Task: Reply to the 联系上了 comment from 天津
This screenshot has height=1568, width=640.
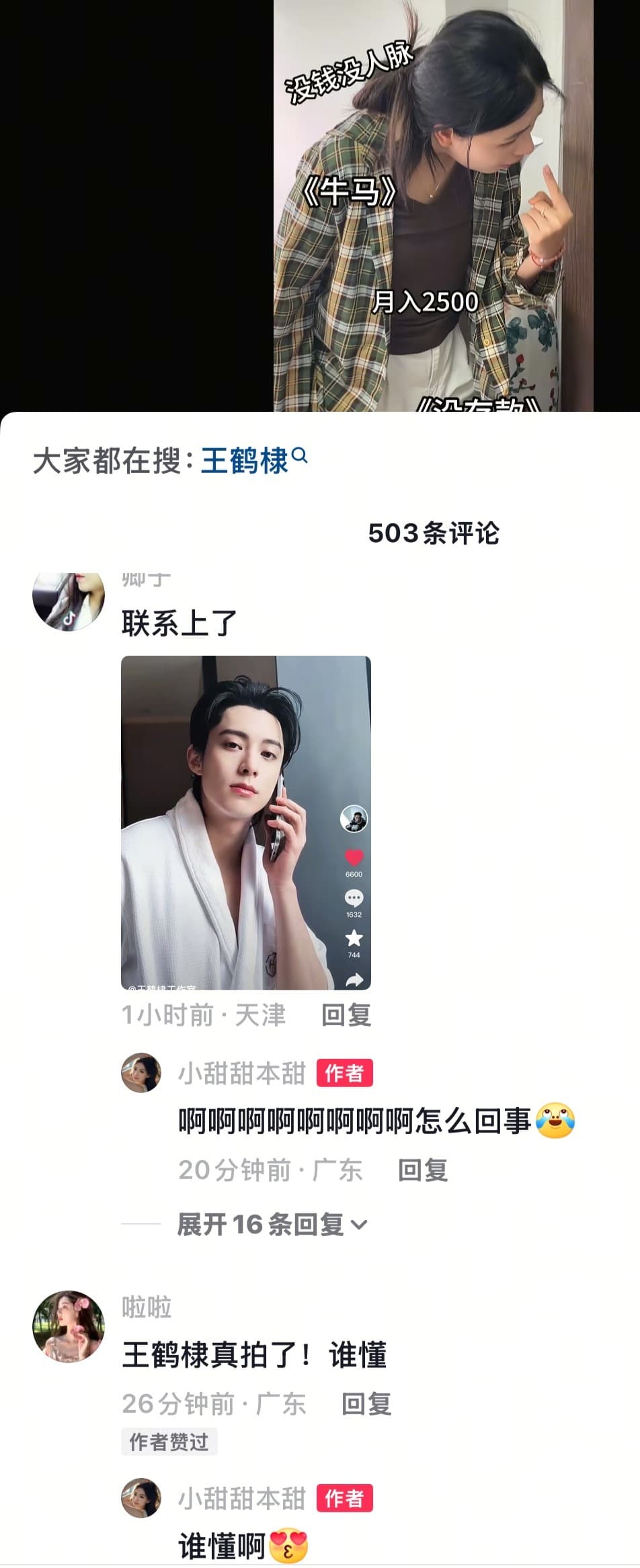Action: (346, 1014)
